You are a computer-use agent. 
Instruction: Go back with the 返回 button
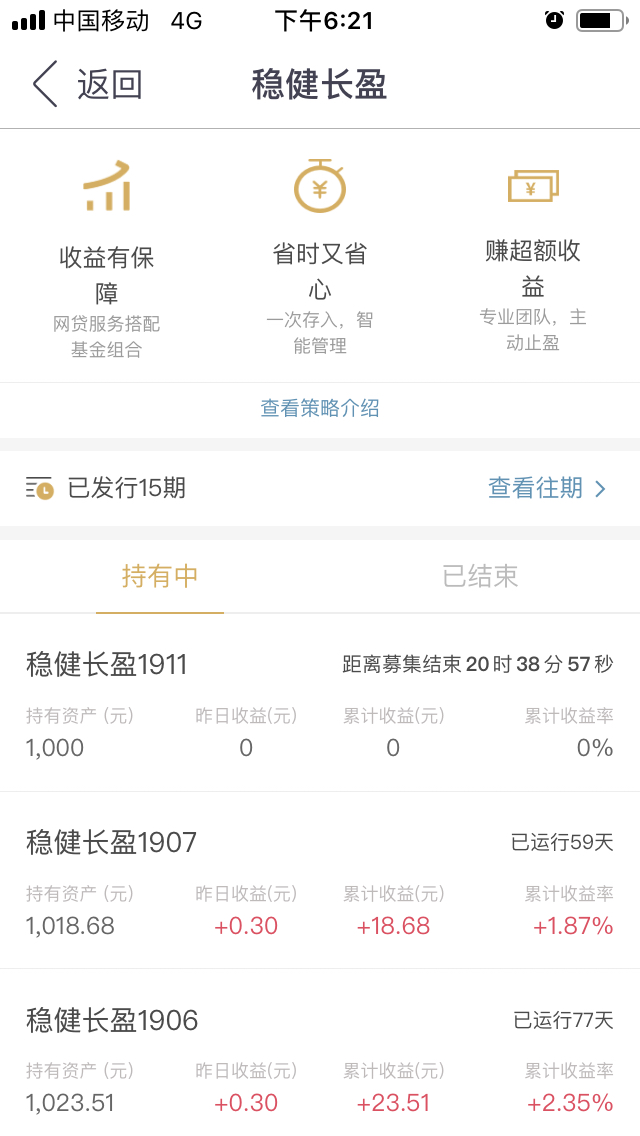point(87,84)
